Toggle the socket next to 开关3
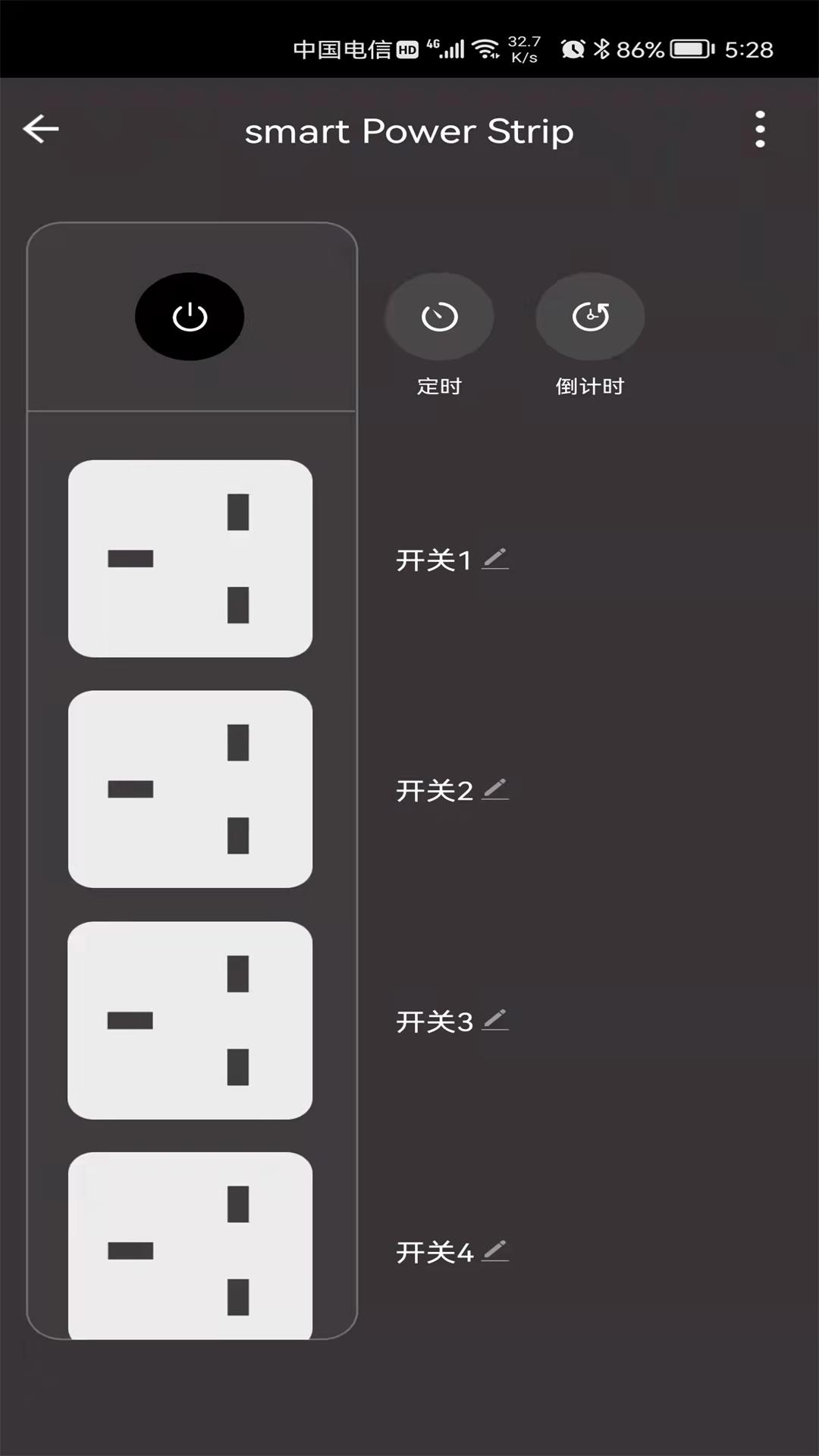The width and height of the screenshot is (819, 1456). [190, 1020]
